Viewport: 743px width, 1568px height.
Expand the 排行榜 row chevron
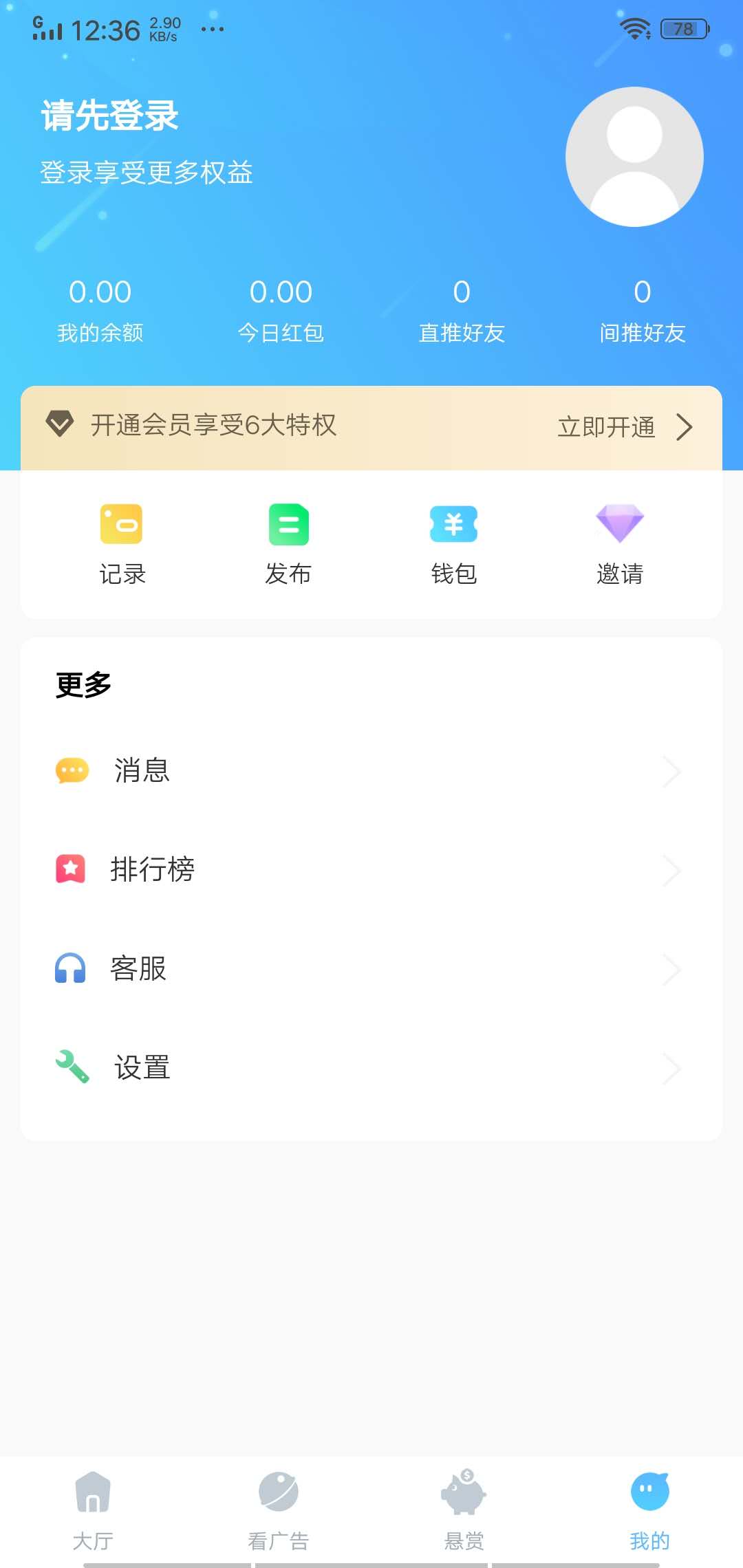tap(671, 870)
